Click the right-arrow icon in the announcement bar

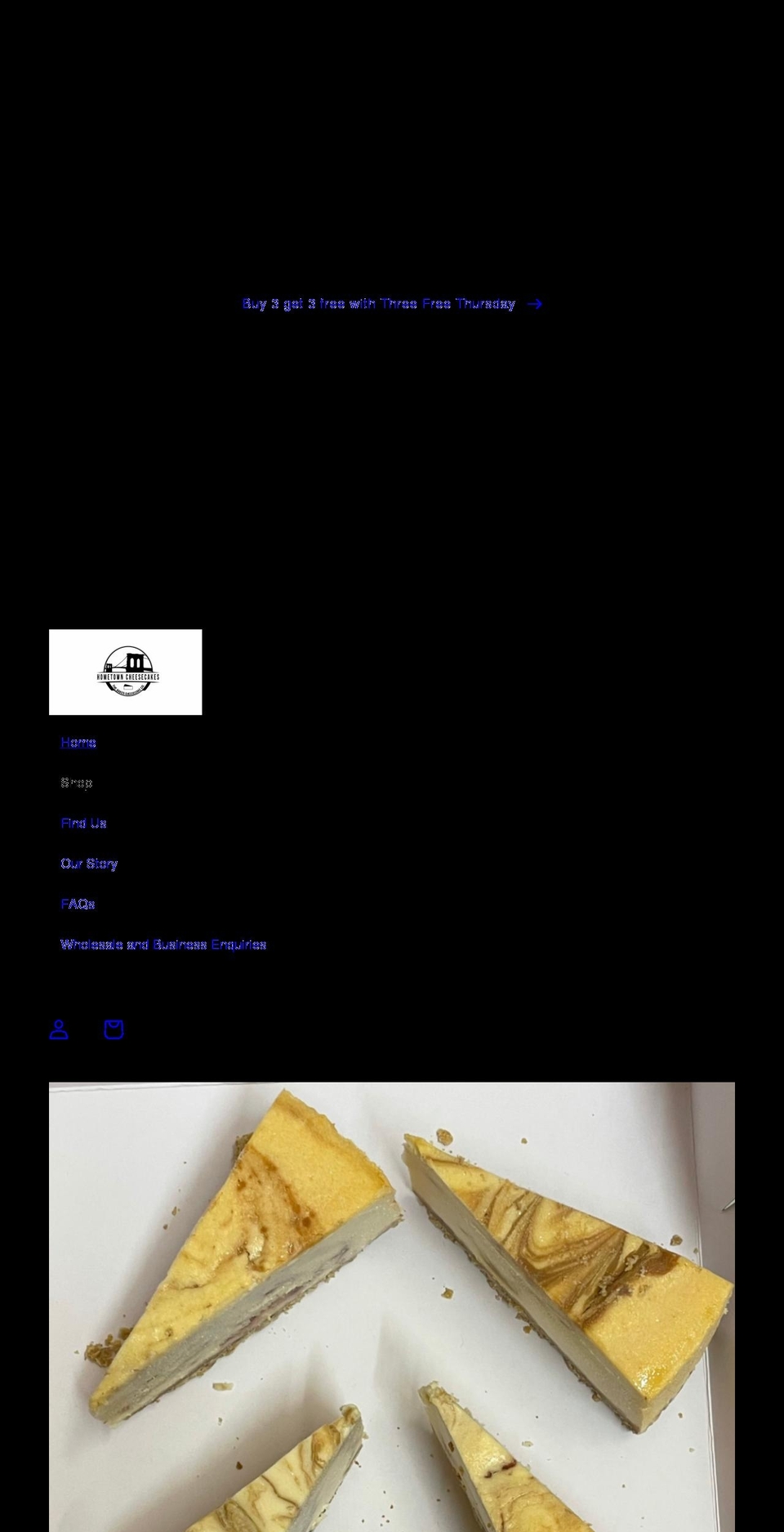pyautogui.click(x=535, y=303)
